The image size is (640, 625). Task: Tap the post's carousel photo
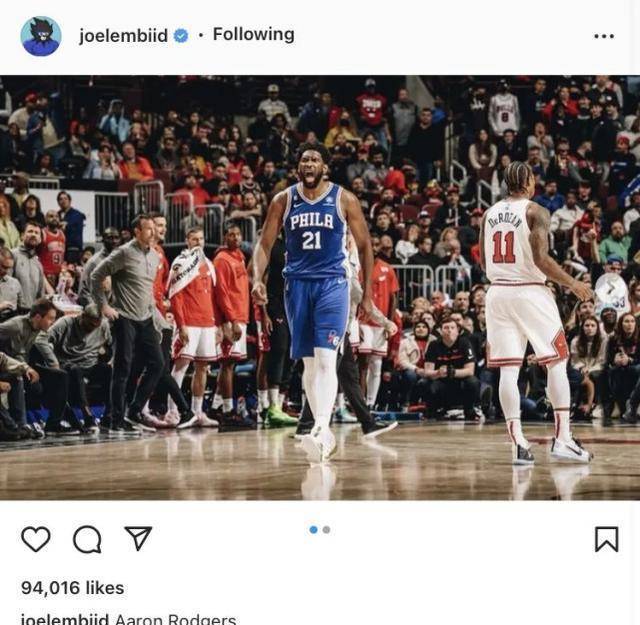pyautogui.click(x=320, y=288)
